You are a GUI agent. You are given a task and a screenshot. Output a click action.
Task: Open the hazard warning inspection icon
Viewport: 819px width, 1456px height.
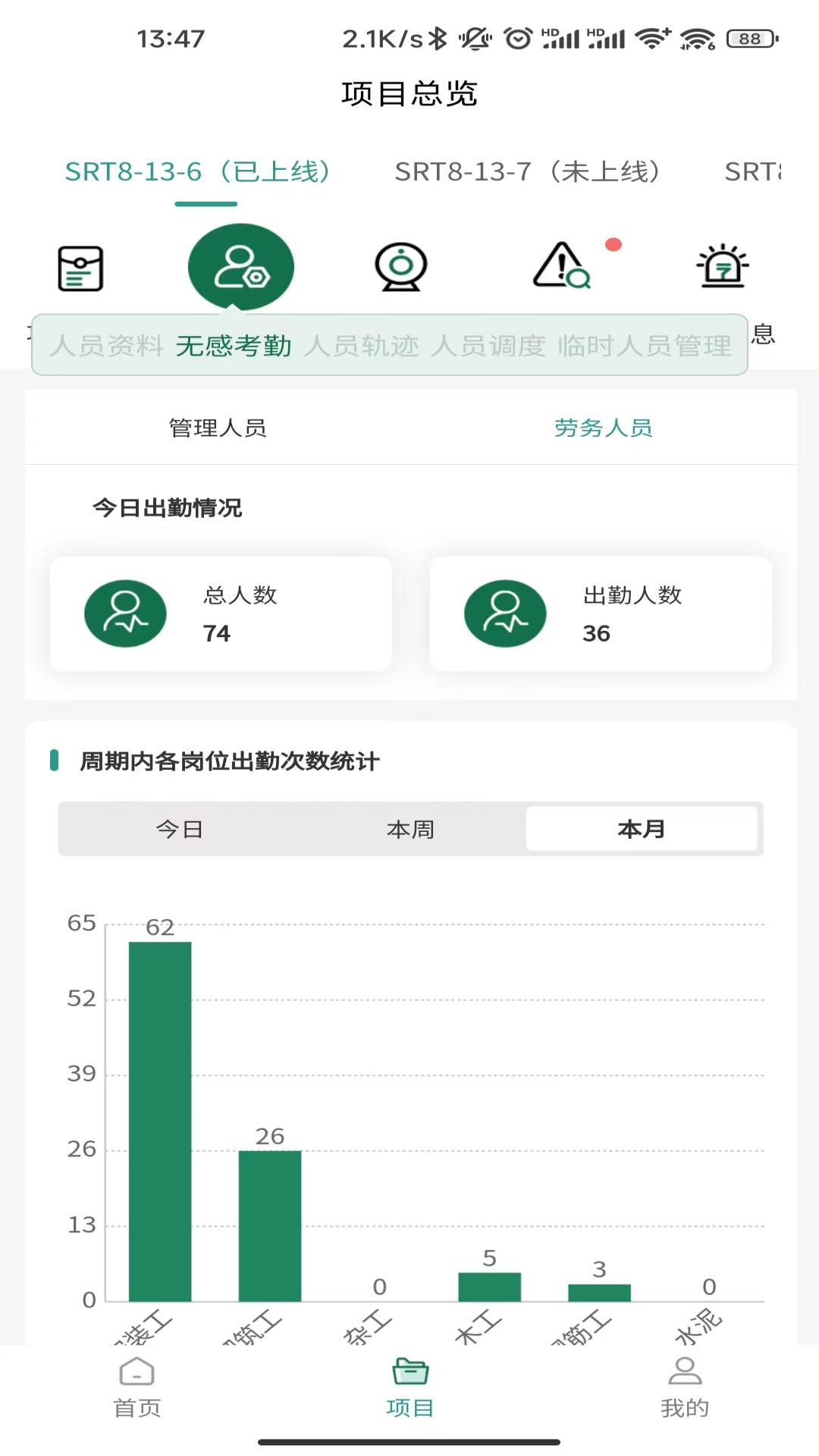point(562,266)
